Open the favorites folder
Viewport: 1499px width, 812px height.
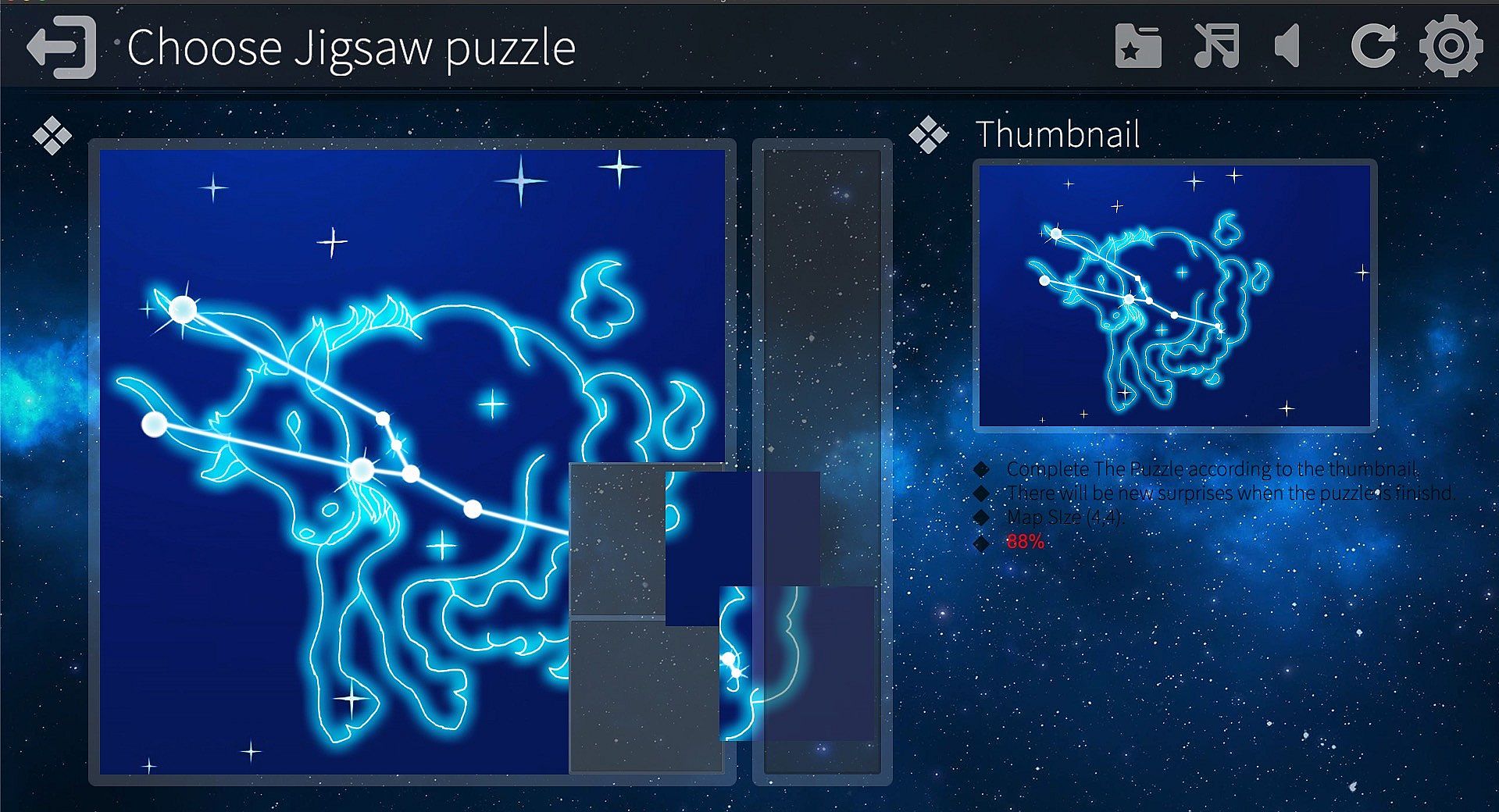click(1137, 47)
